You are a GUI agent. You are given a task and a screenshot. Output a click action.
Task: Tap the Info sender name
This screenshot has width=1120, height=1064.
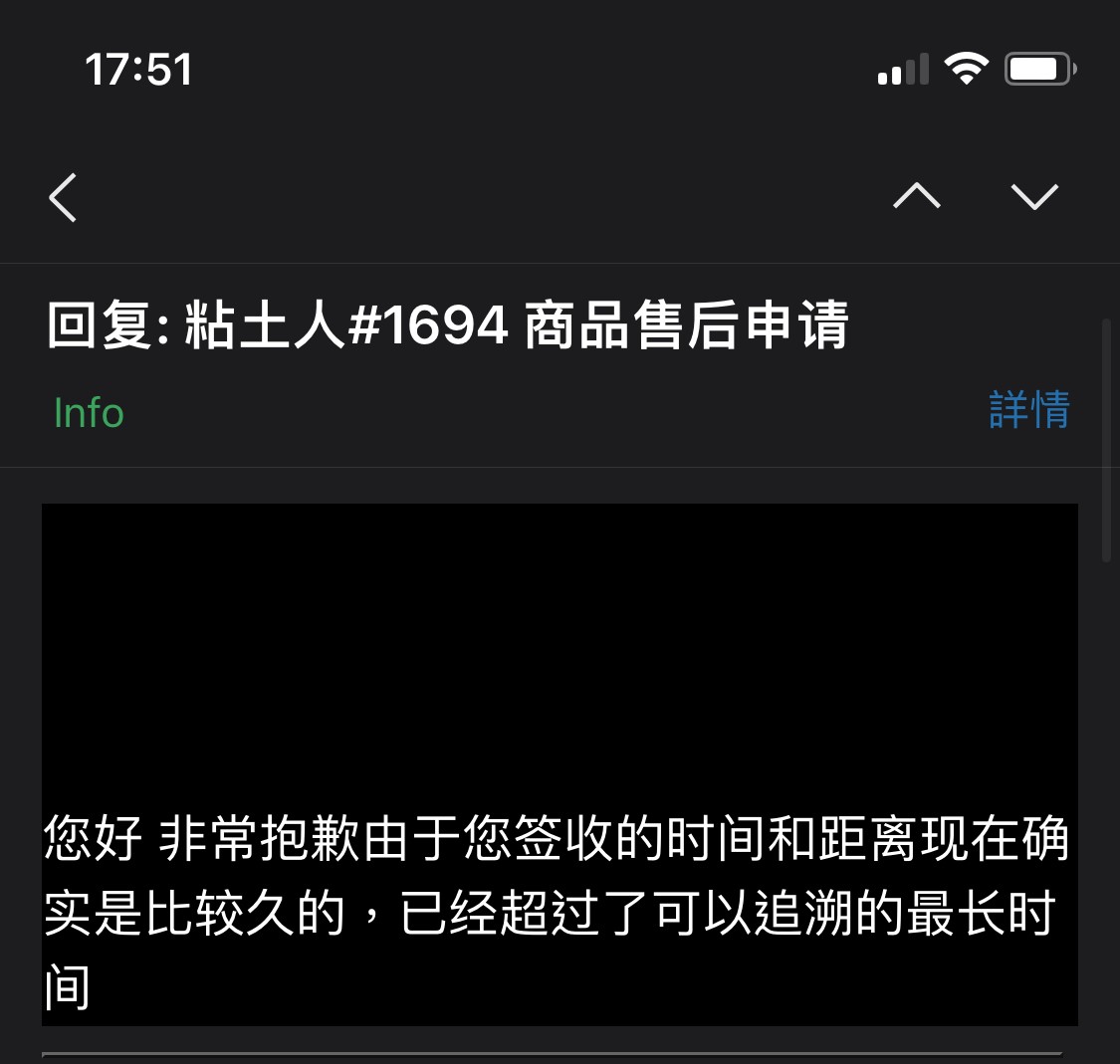coord(89,413)
